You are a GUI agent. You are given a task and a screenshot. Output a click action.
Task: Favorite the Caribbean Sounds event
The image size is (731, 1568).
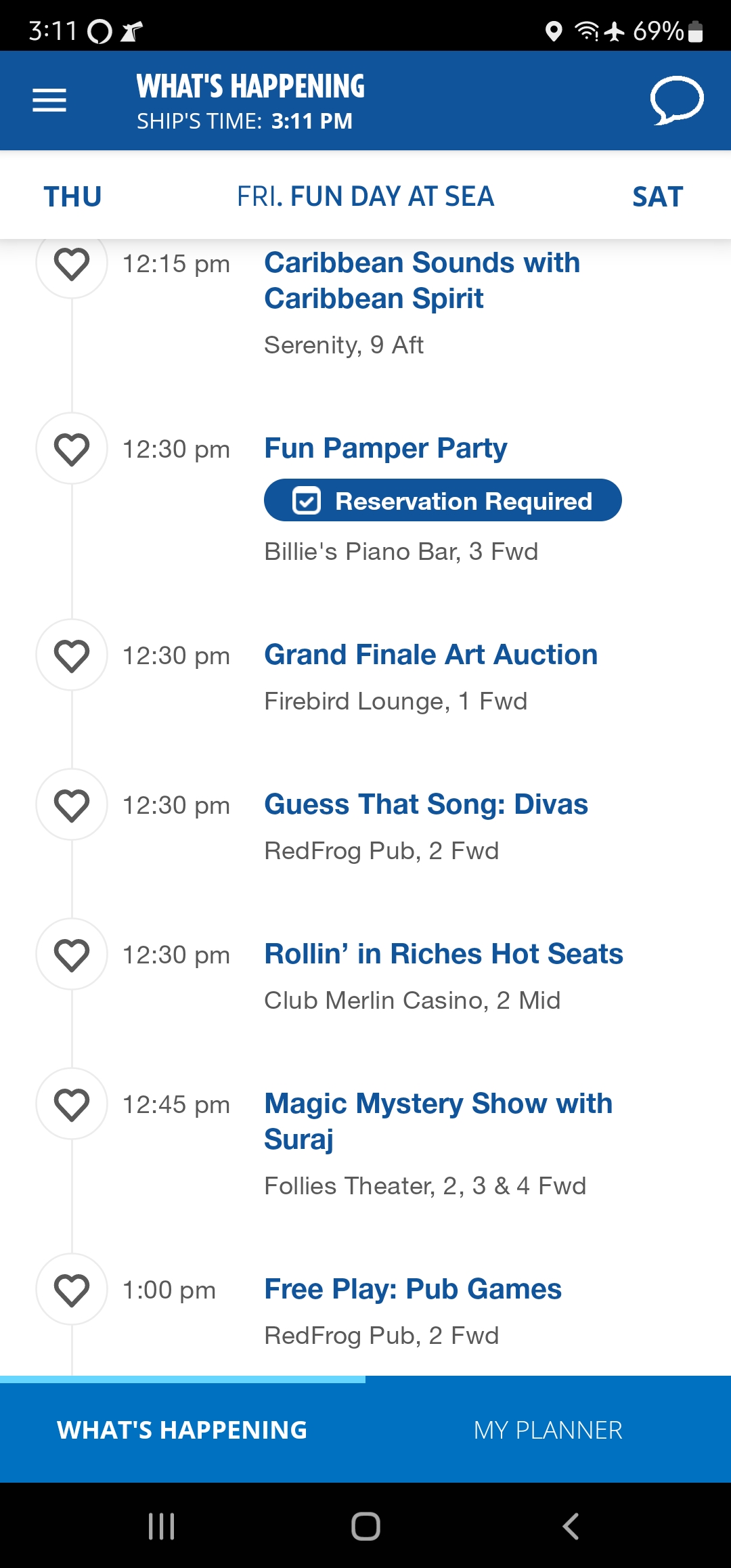coord(72,263)
